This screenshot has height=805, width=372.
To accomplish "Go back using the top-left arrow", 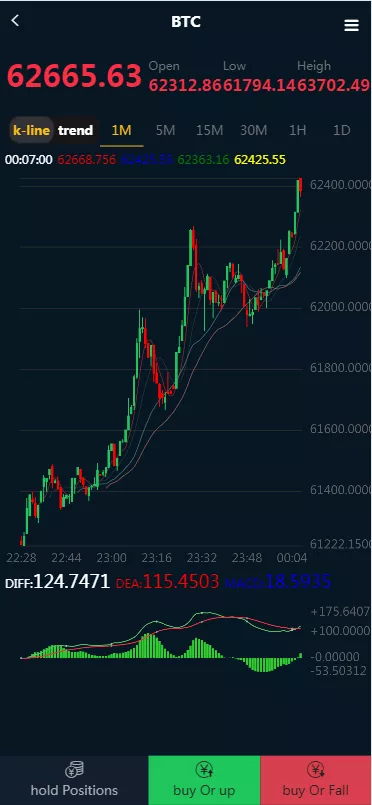I will tap(15, 21).
